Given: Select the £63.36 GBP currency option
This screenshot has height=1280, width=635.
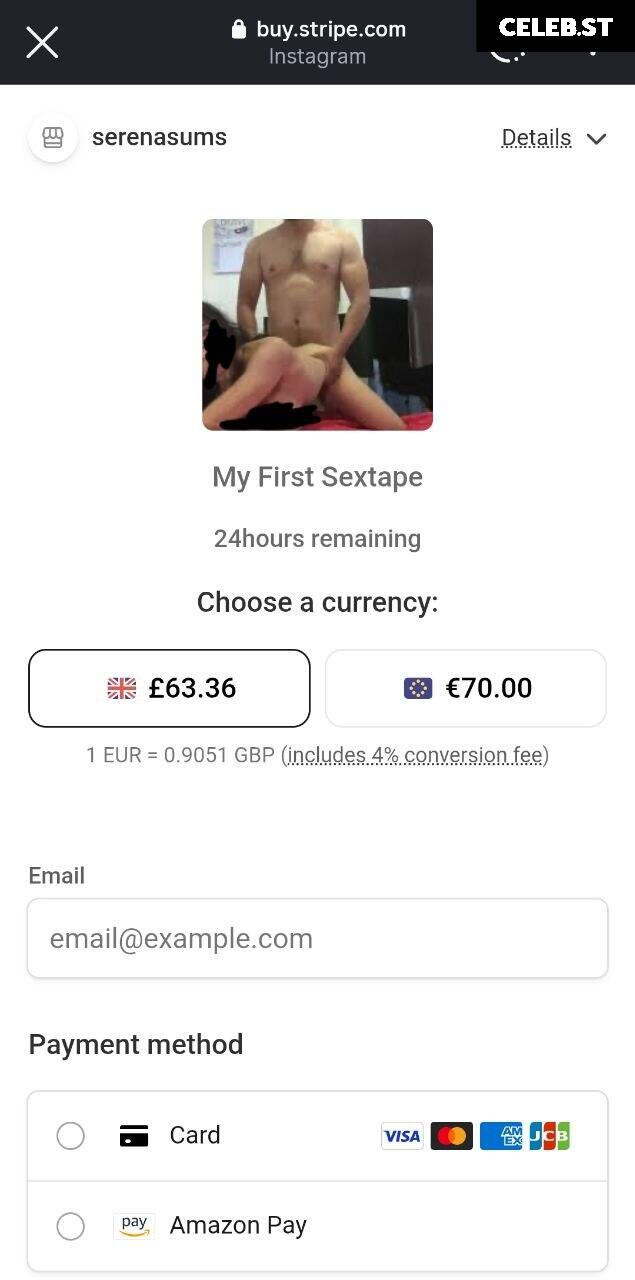Looking at the screenshot, I should [169, 688].
